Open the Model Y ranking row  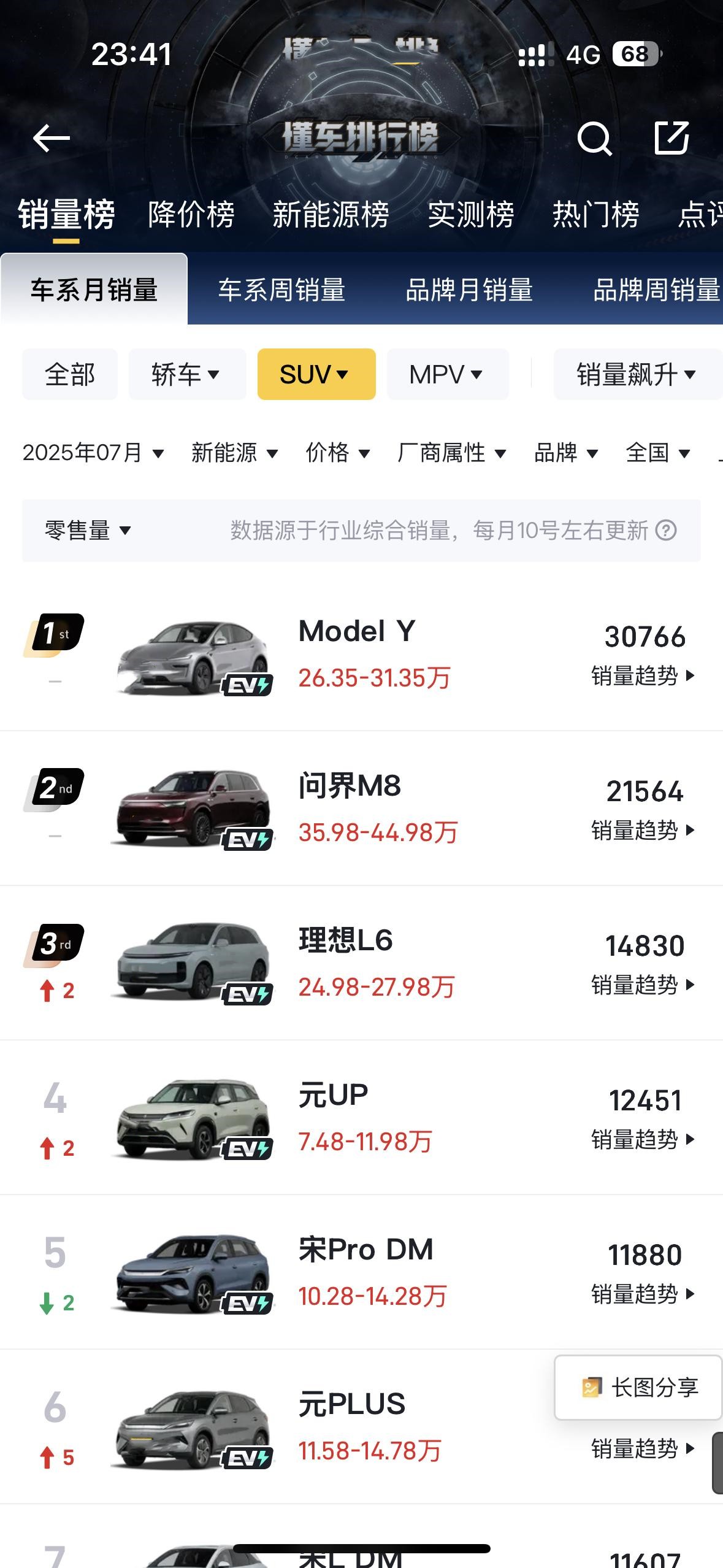click(361, 654)
